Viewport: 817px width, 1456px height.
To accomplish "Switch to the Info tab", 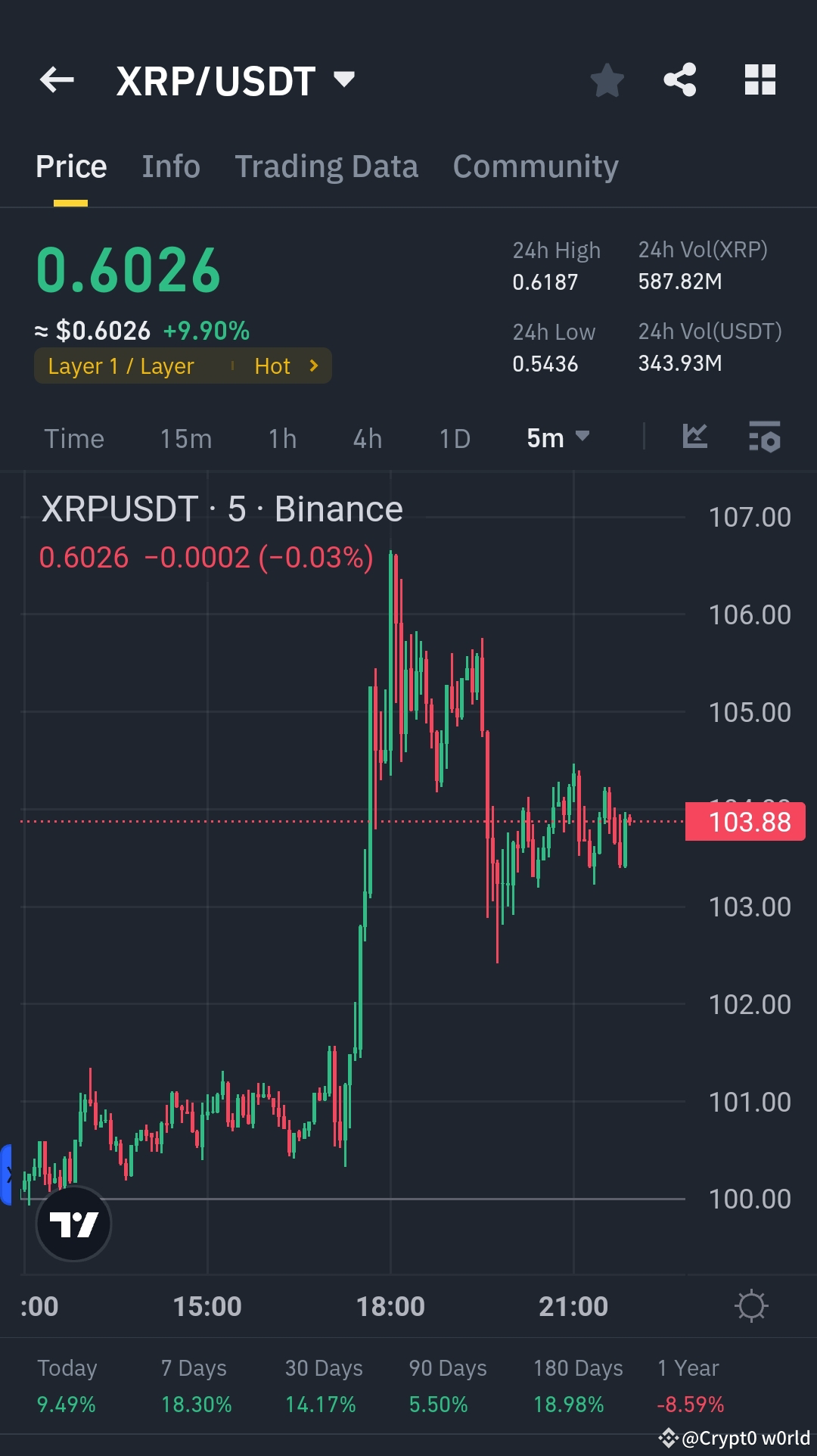I will 170,166.
